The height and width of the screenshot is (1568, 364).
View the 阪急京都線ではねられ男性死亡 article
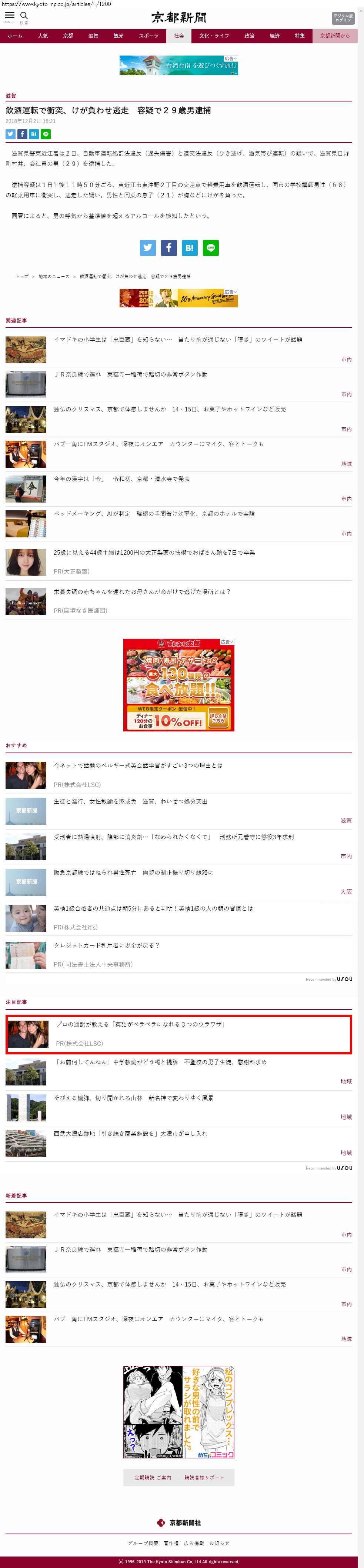click(133, 872)
